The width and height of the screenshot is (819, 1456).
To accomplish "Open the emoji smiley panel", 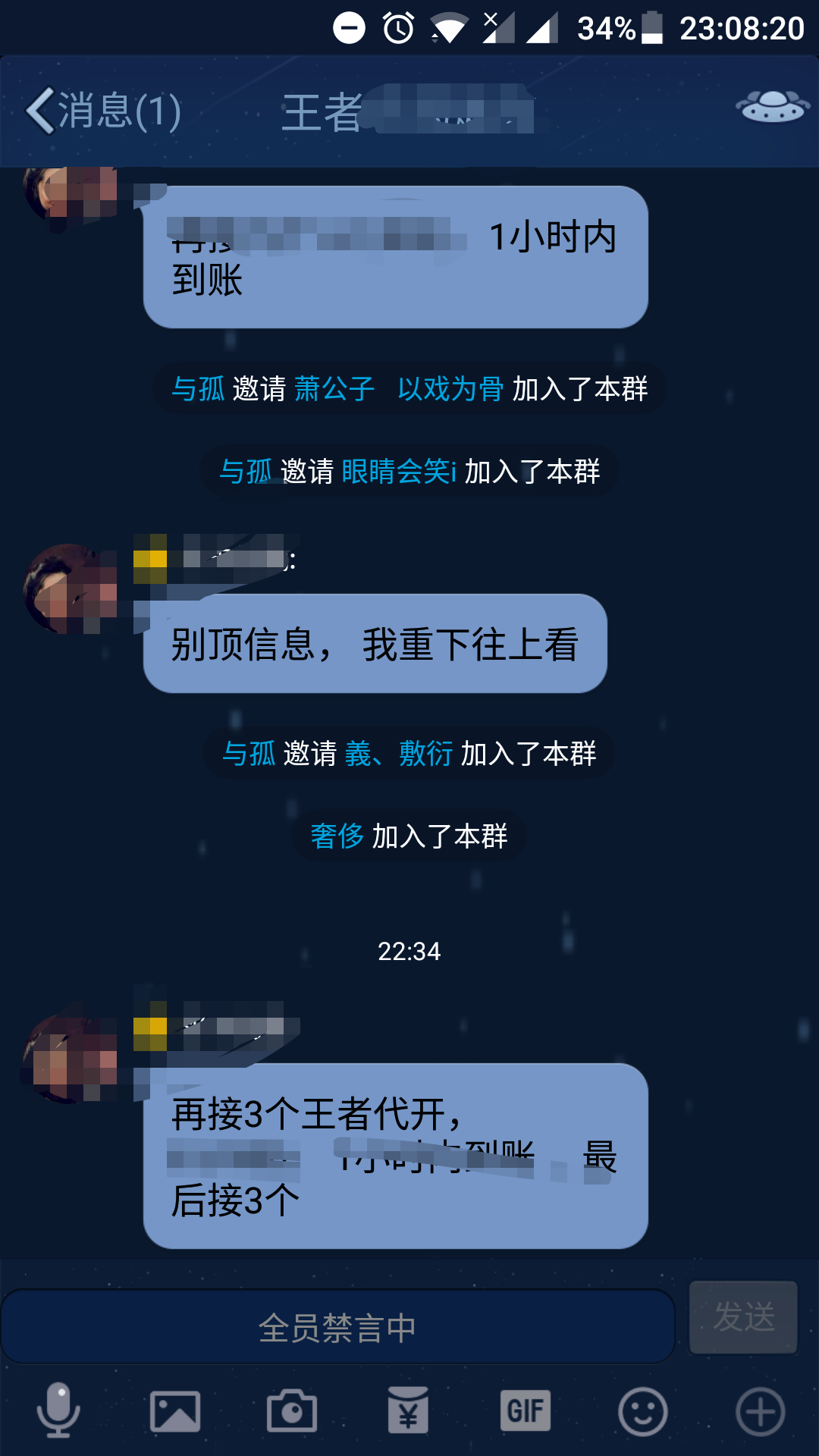I will point(642,1411).
